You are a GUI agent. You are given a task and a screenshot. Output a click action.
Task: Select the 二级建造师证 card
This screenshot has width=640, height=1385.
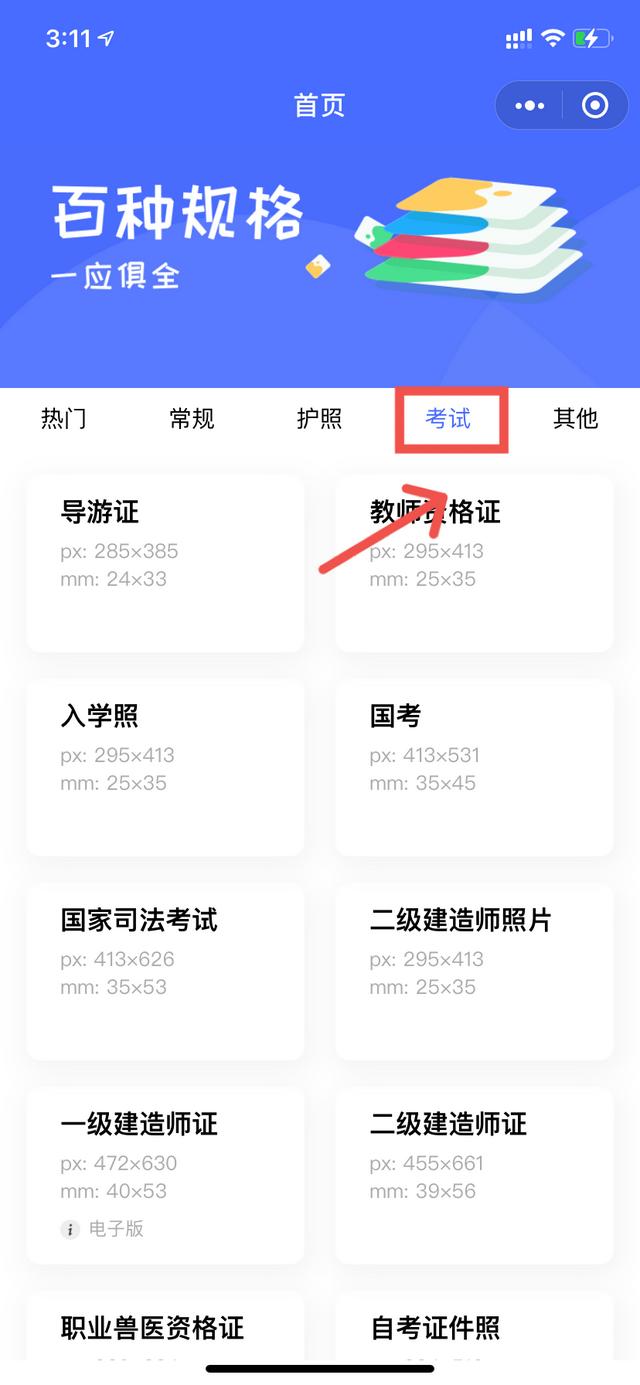coord(474,1175)
